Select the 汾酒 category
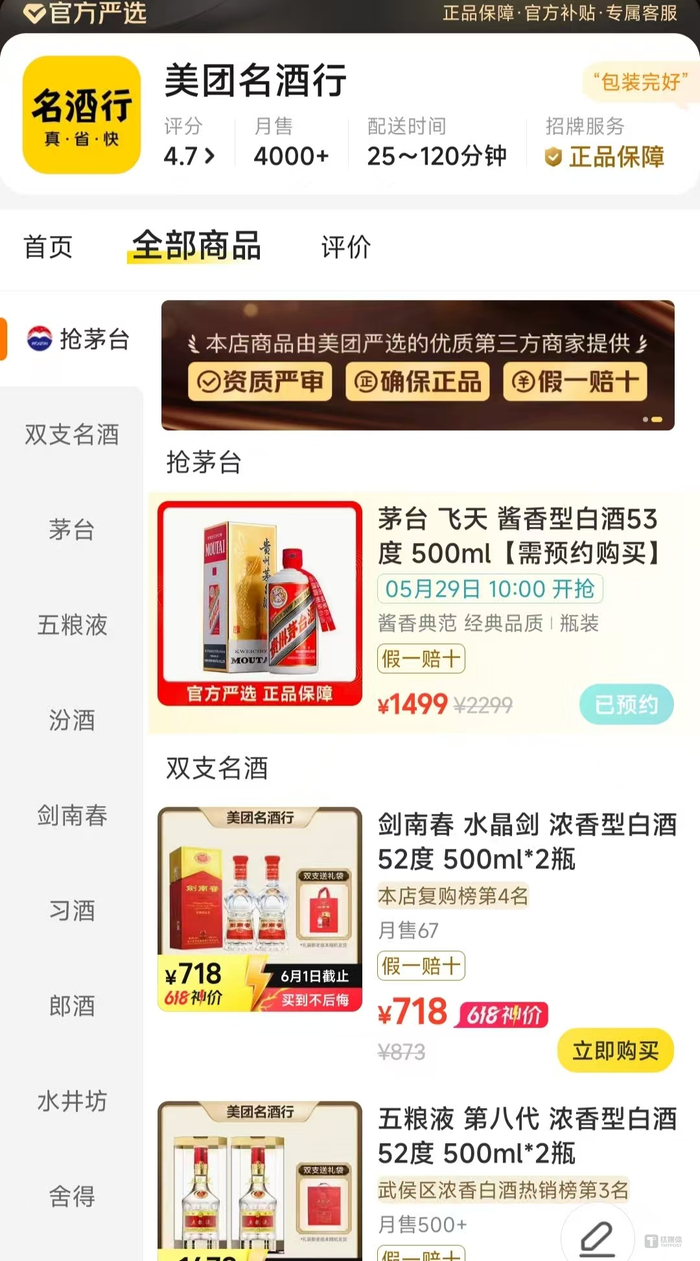This screenshot has width=700, height=1261. coord(72,720)
